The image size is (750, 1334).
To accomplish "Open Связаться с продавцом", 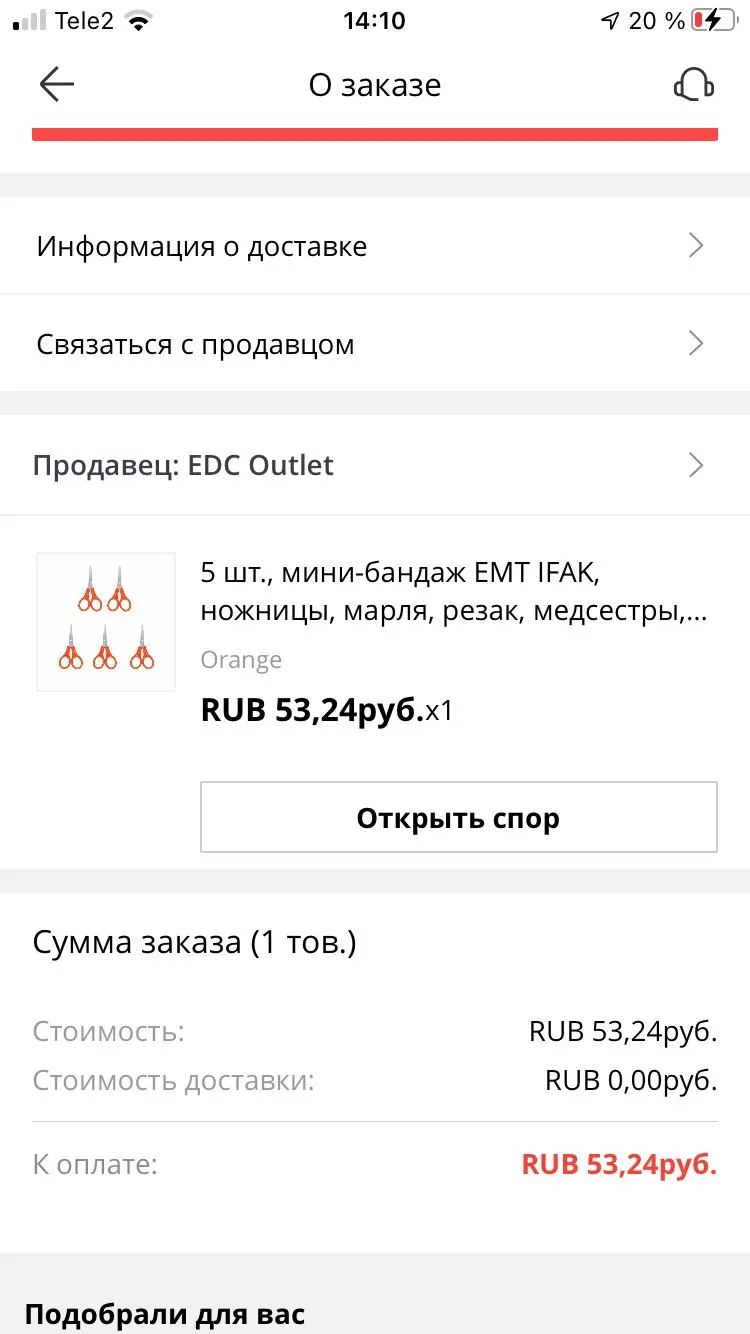I will pos(374,344).
